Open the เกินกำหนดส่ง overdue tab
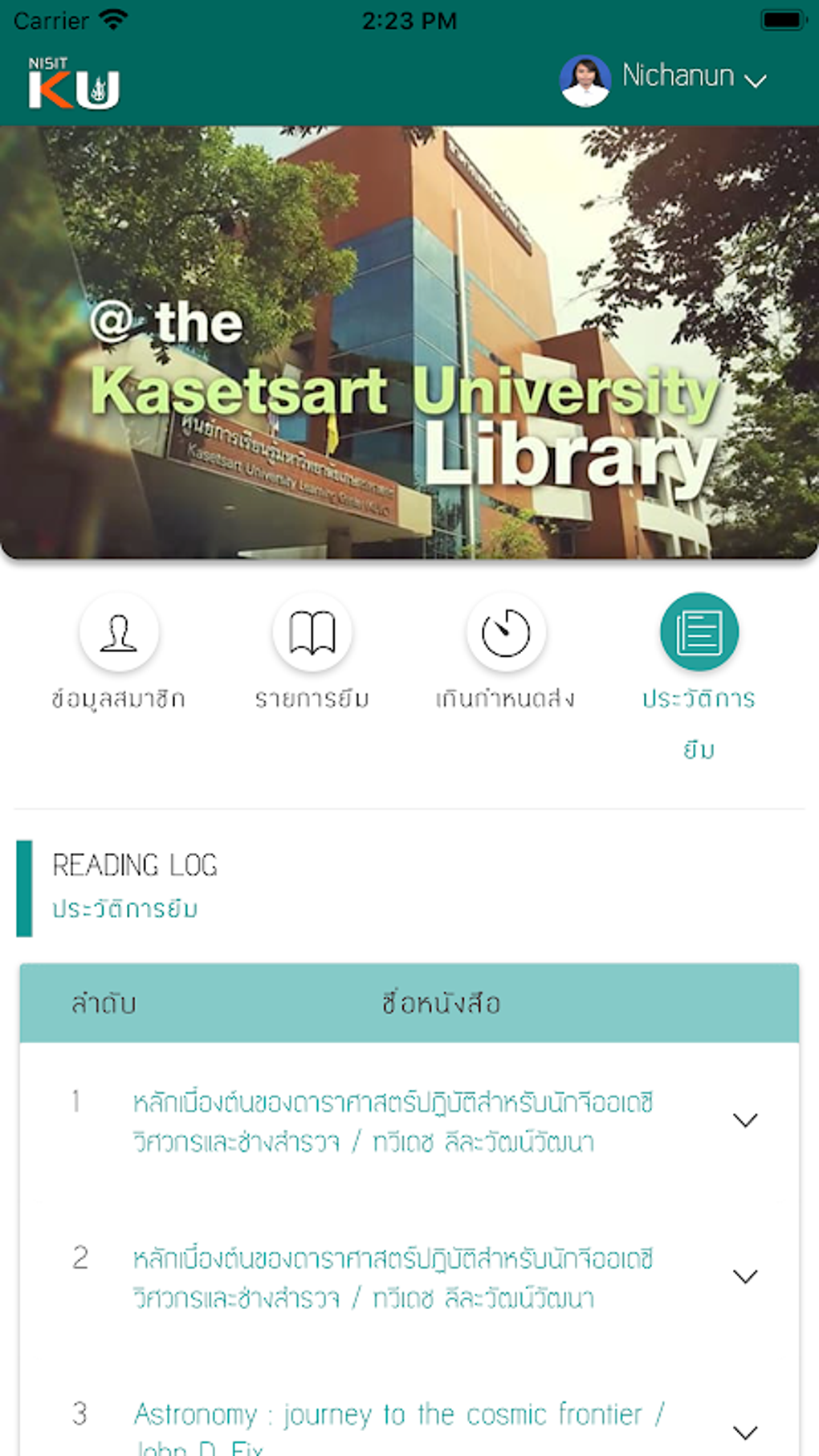 coord(506,633)
